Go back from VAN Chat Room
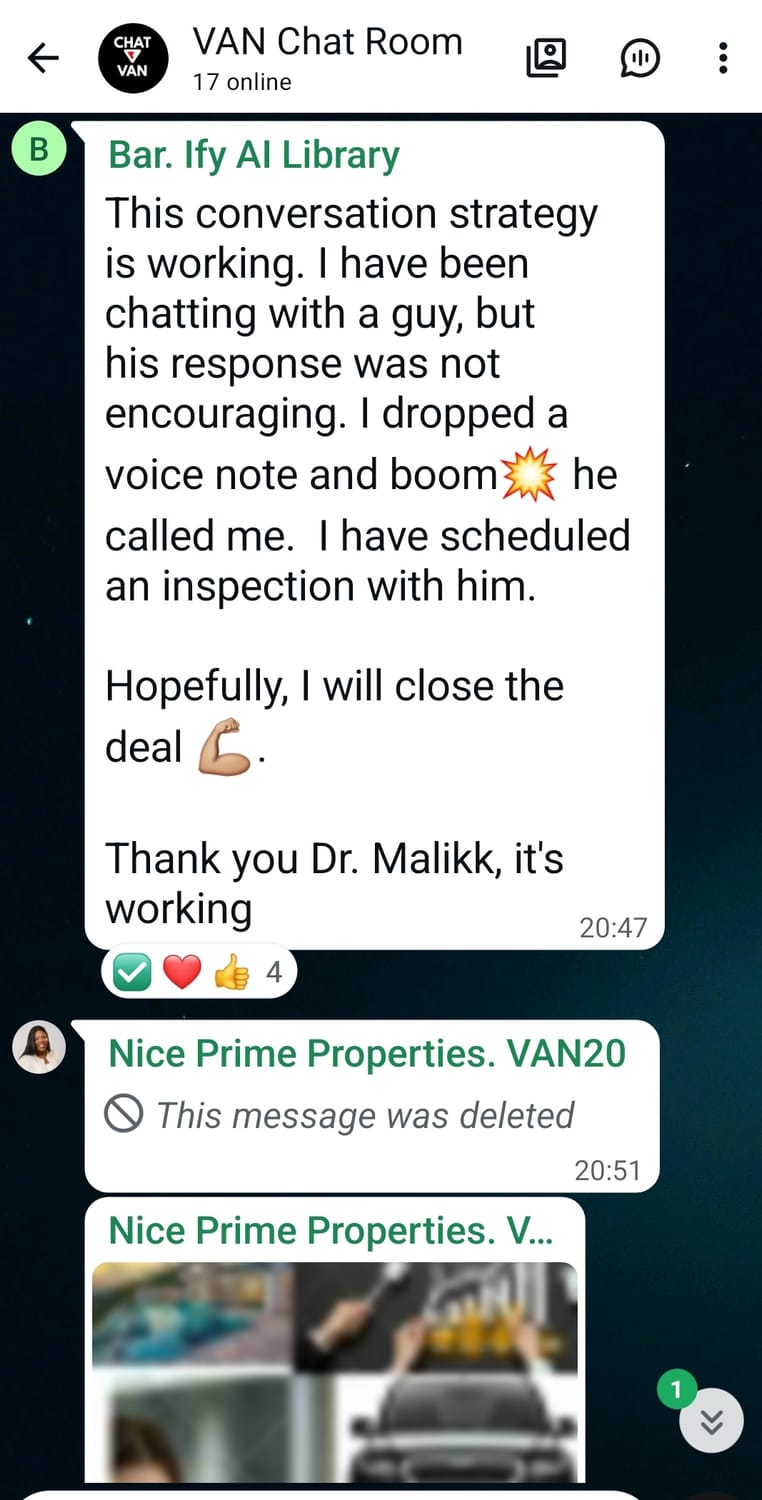Image resolution: width=762 pixels, height=1500 pixels. pos(43,58)
